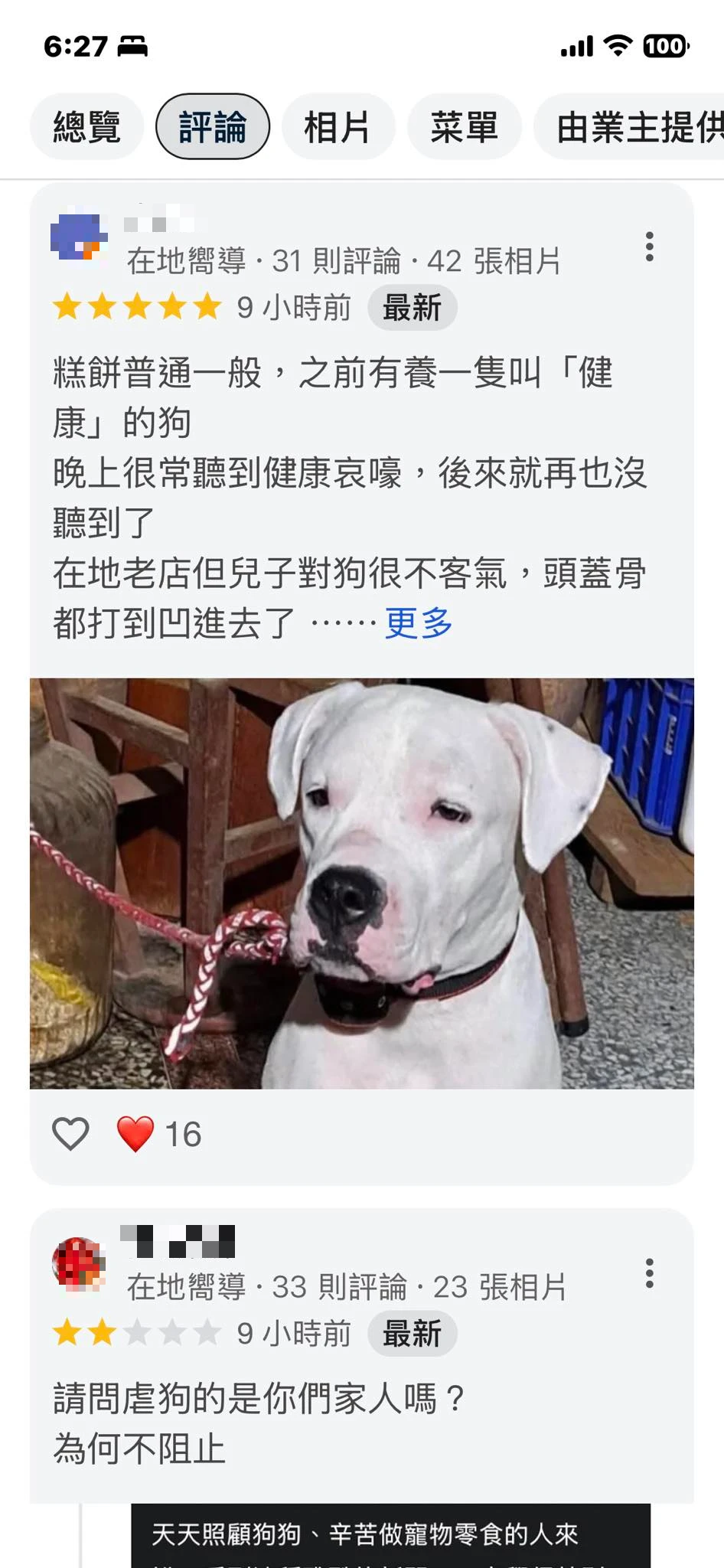Open the white dog photo in review
Screen dimensions: 724x1568
362,883
